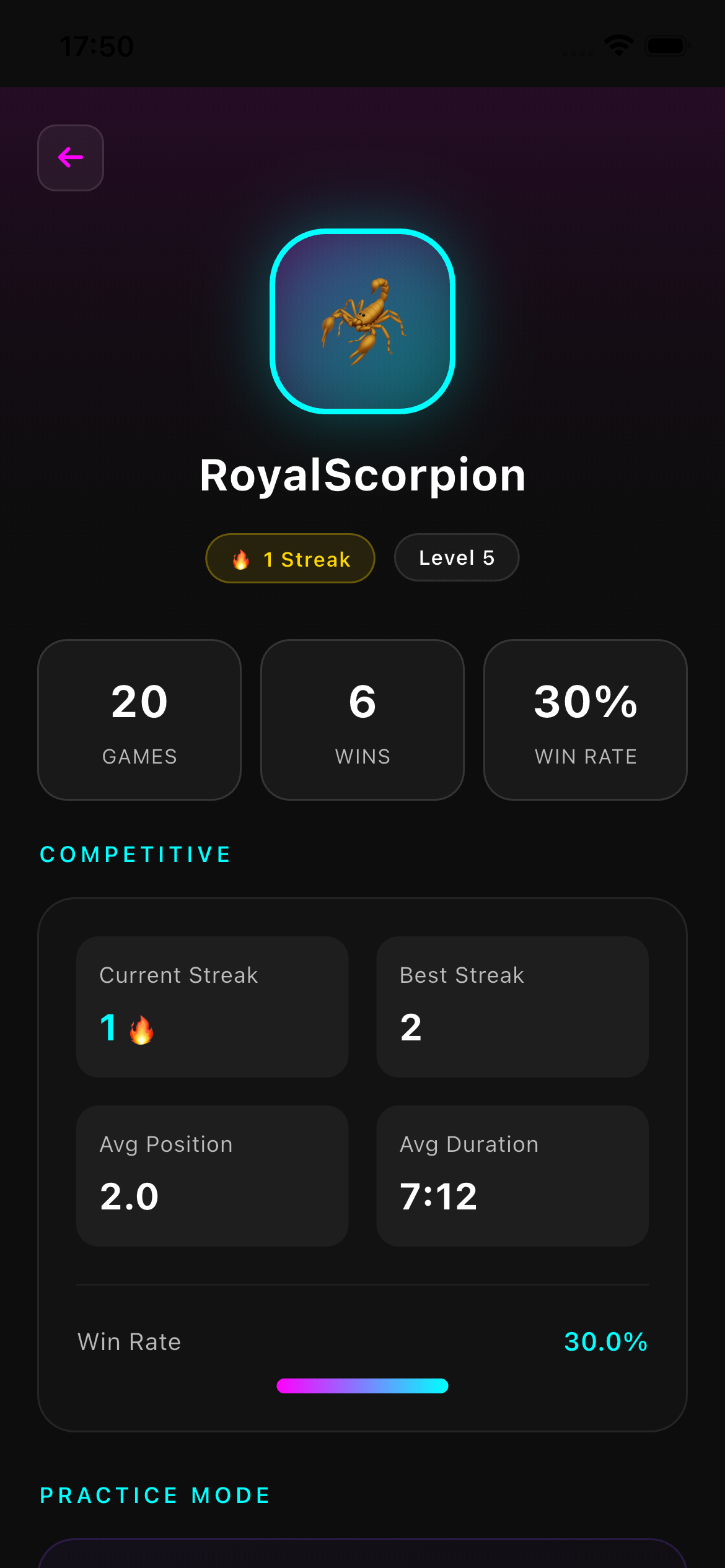Open the '1 Streak' badge
725x1568 pixels.
pyautogui.click(x=289, y=558)
